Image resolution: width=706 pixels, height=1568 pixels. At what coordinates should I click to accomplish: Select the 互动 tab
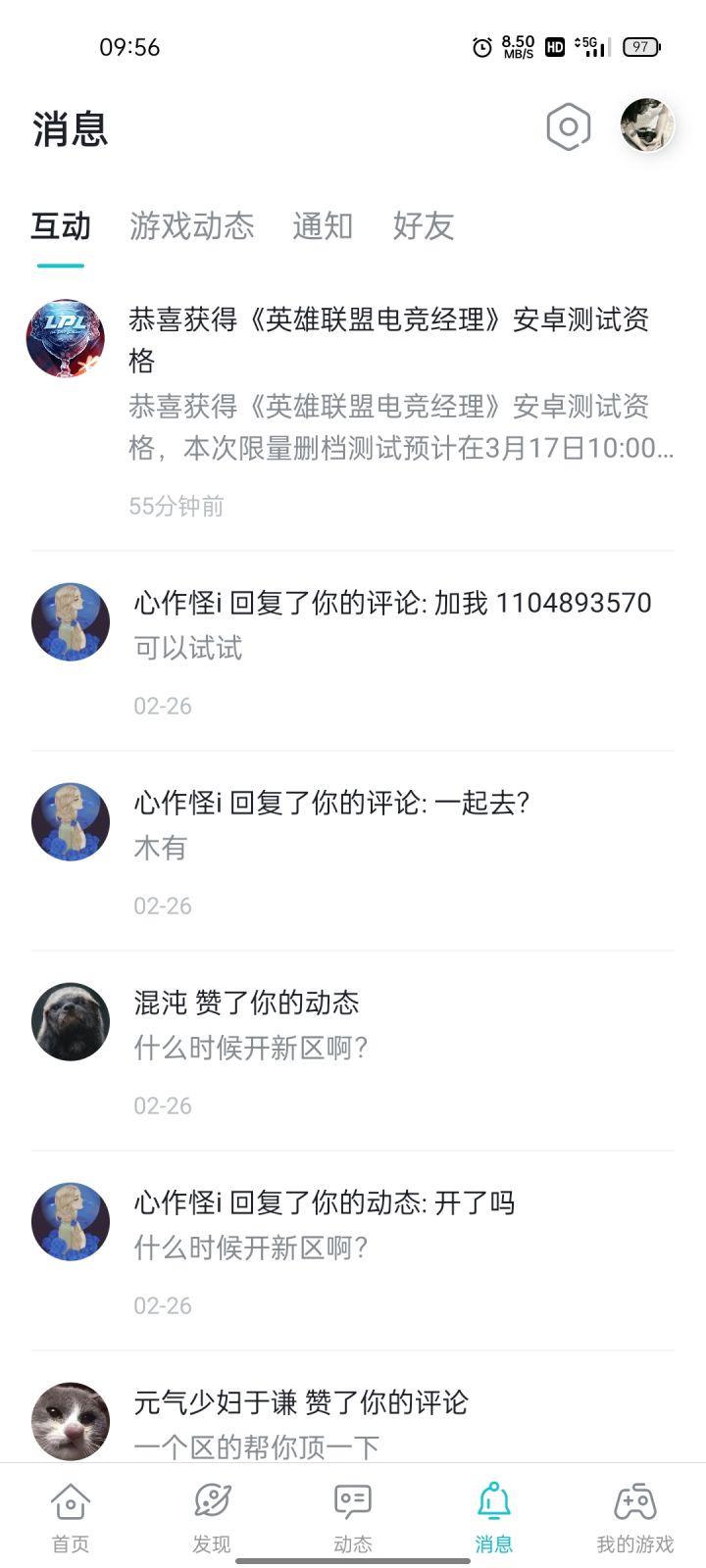61,226
